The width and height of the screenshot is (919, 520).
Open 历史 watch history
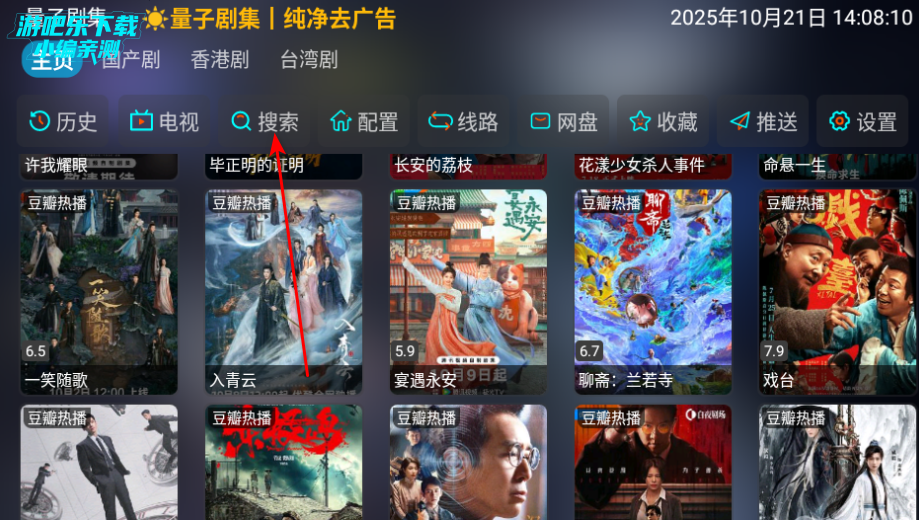[x=63, y=122]
